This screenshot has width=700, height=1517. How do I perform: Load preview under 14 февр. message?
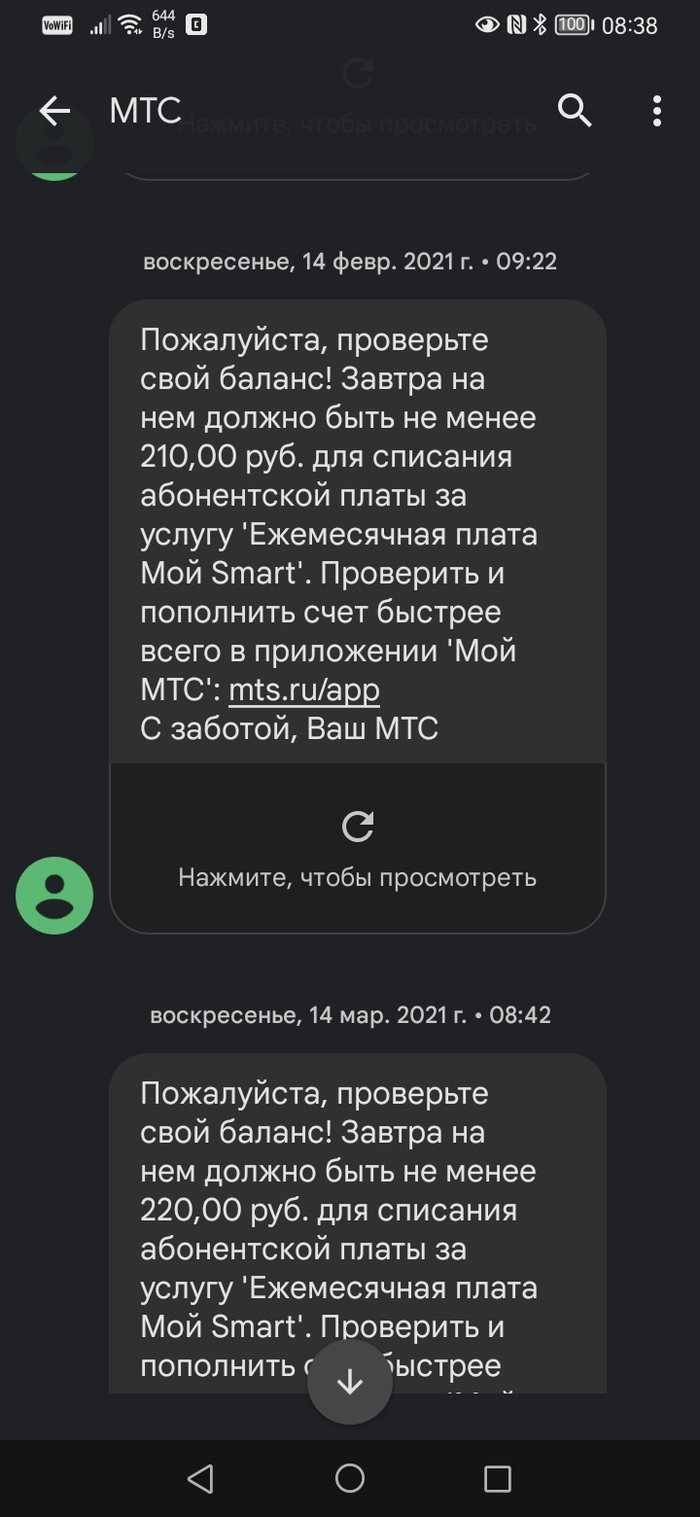click(357, 848)
